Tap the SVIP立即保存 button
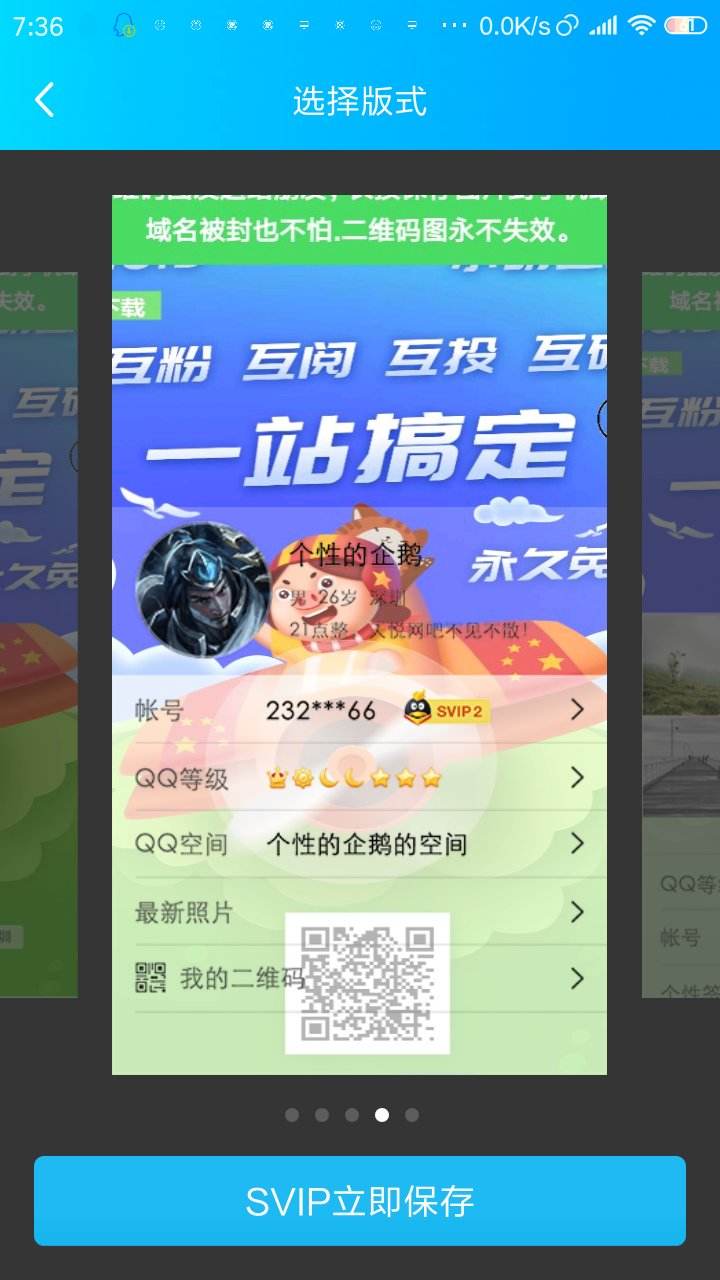 [x=360, y=1201]
